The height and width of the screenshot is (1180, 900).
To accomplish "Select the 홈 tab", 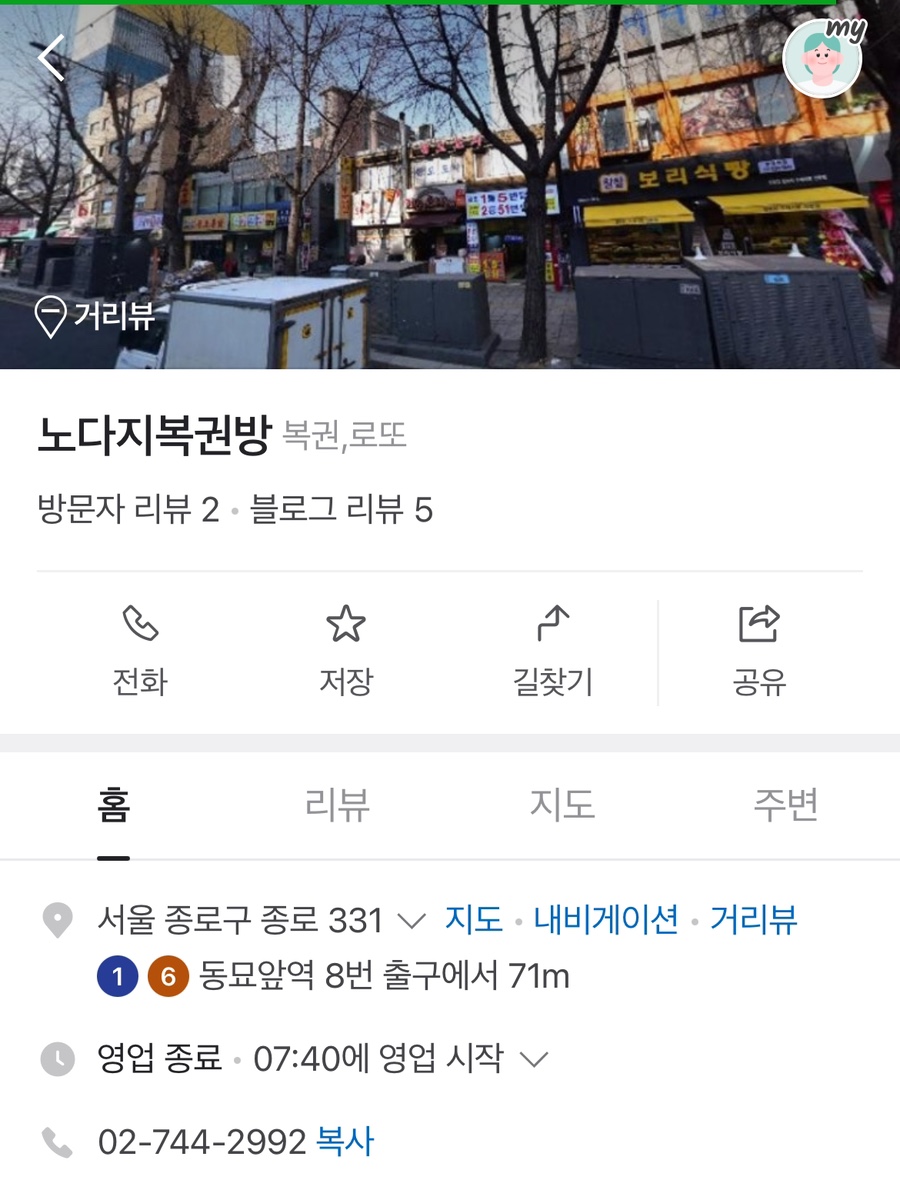I will pos(114,805).
